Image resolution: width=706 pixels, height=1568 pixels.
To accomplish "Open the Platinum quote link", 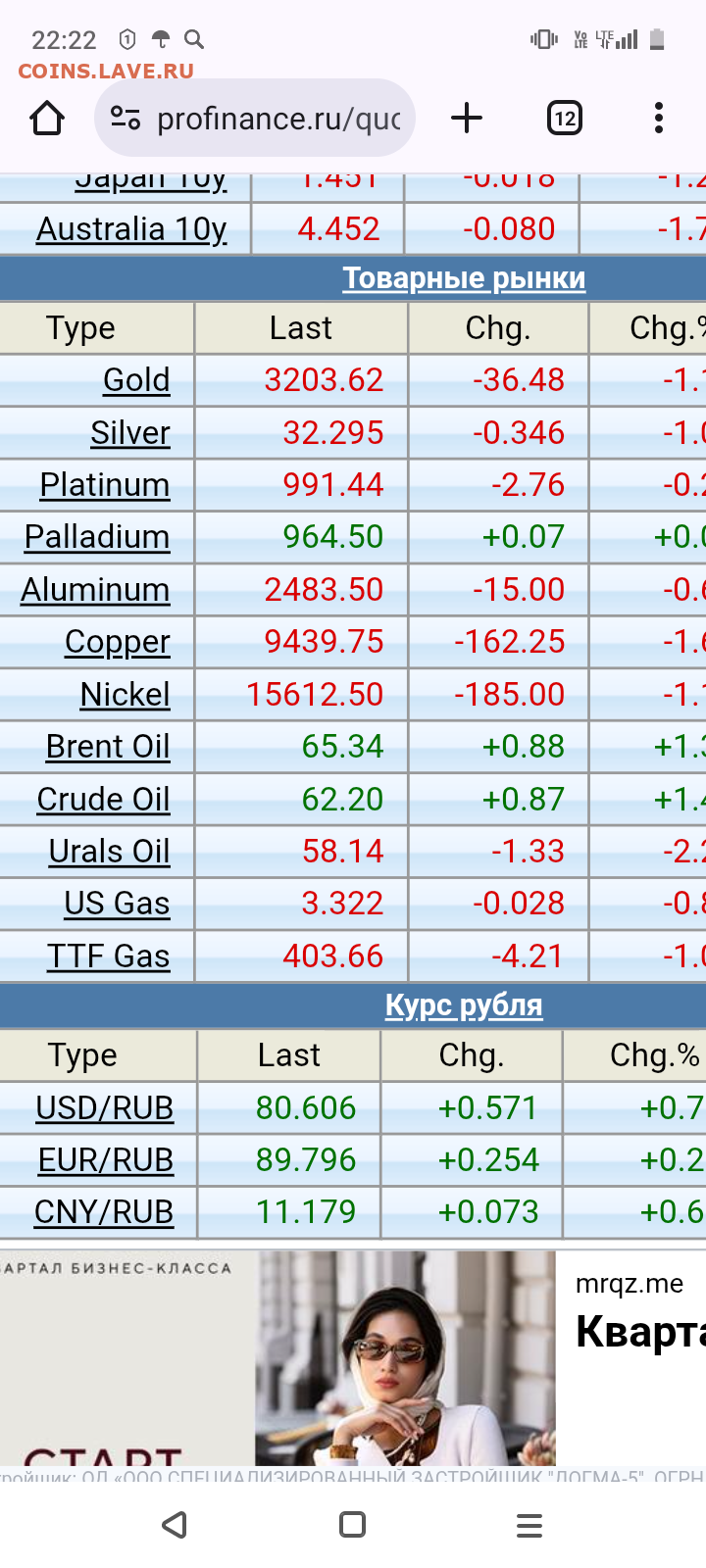I will click(105, 485).
